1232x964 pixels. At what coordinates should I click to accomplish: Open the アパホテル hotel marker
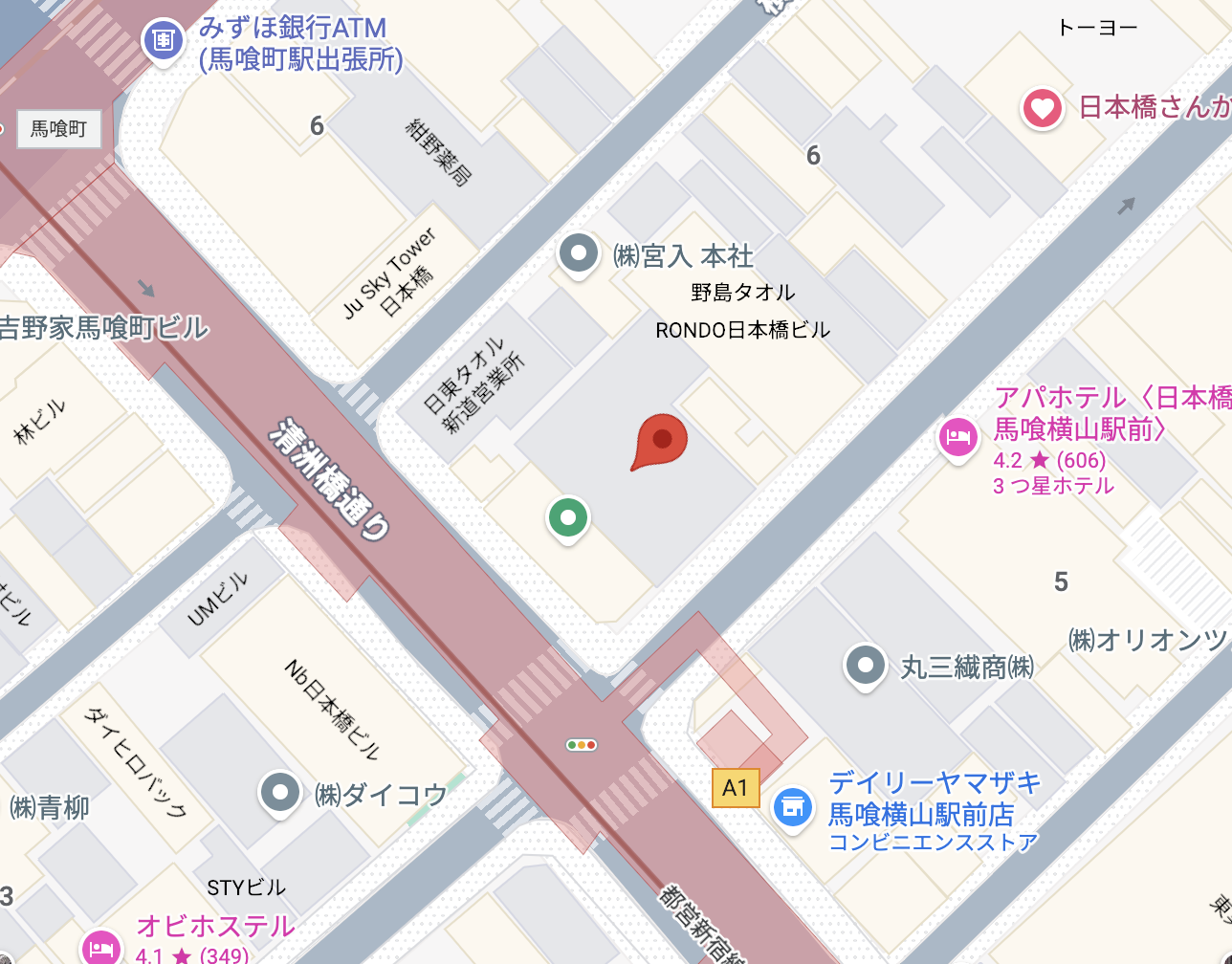957,438
